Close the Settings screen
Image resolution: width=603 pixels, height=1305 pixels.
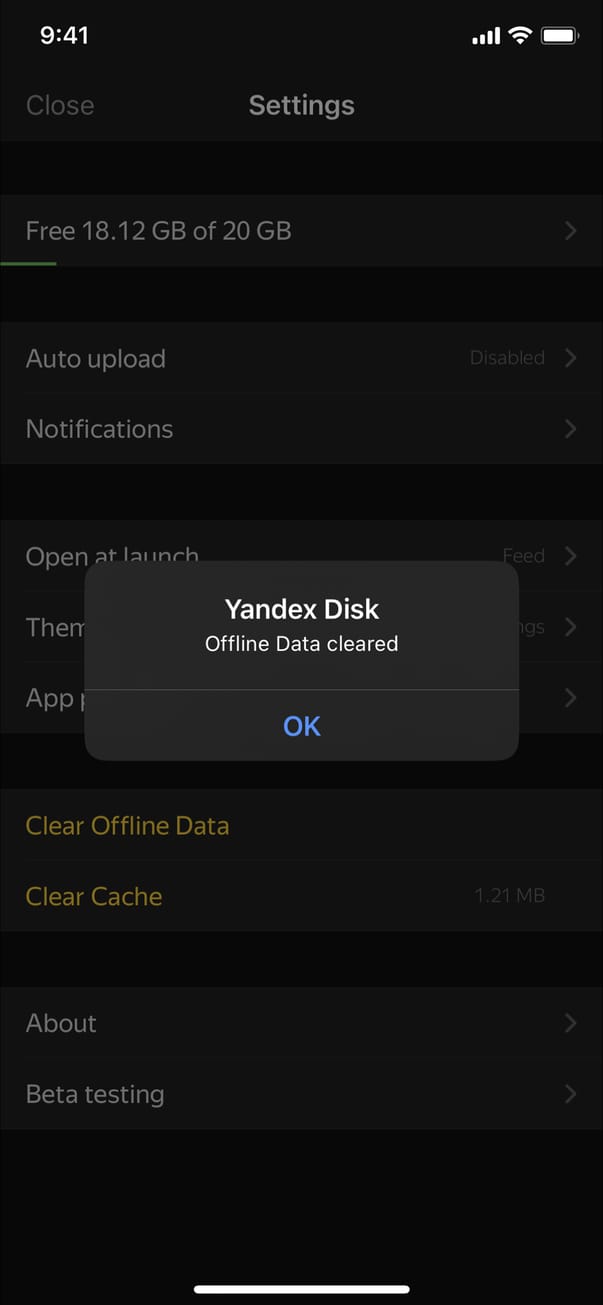tap(60, 106)
